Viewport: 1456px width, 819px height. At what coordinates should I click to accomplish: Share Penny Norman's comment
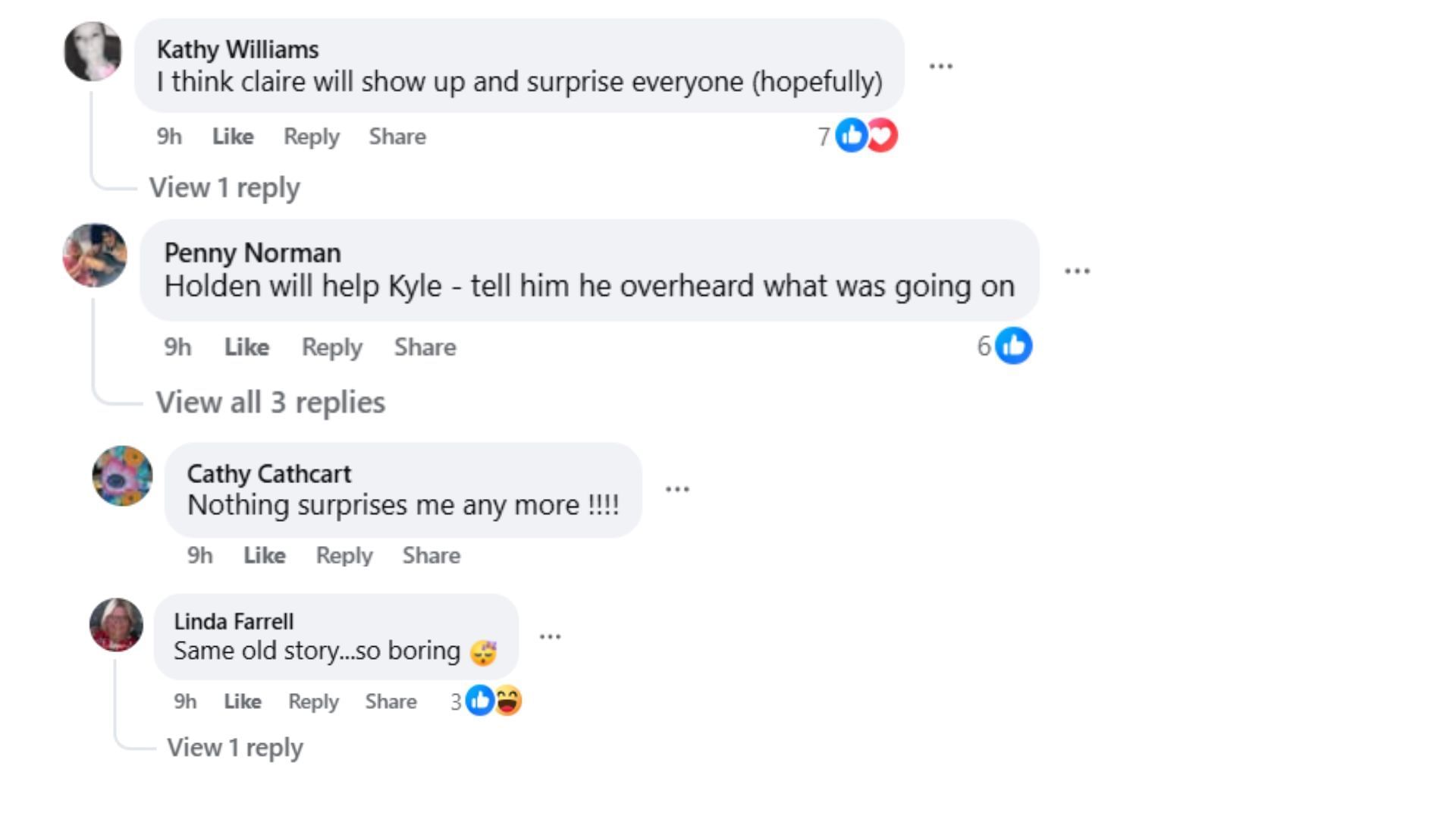(x=425, y=347)
